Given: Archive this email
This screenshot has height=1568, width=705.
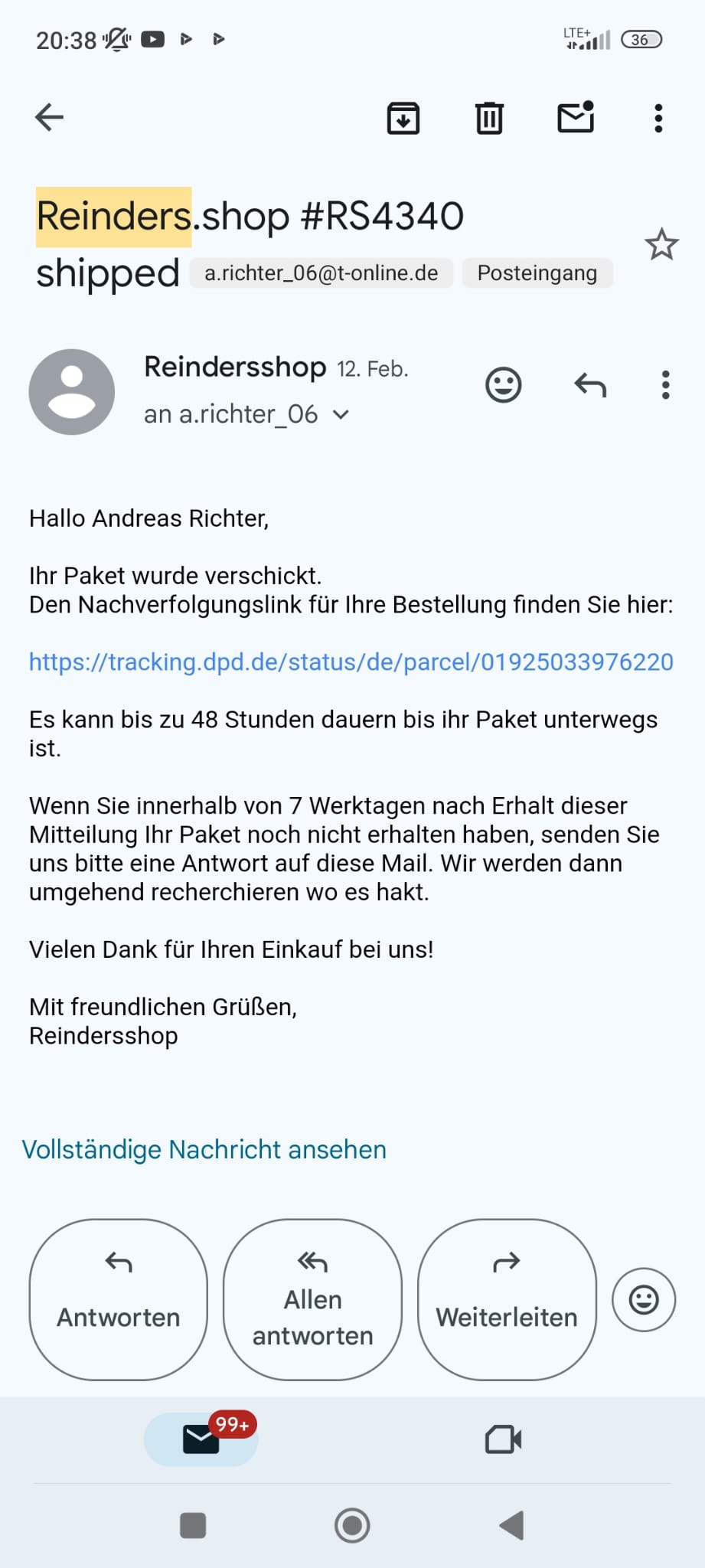Looking at the screenshot, I should point(403,118).
